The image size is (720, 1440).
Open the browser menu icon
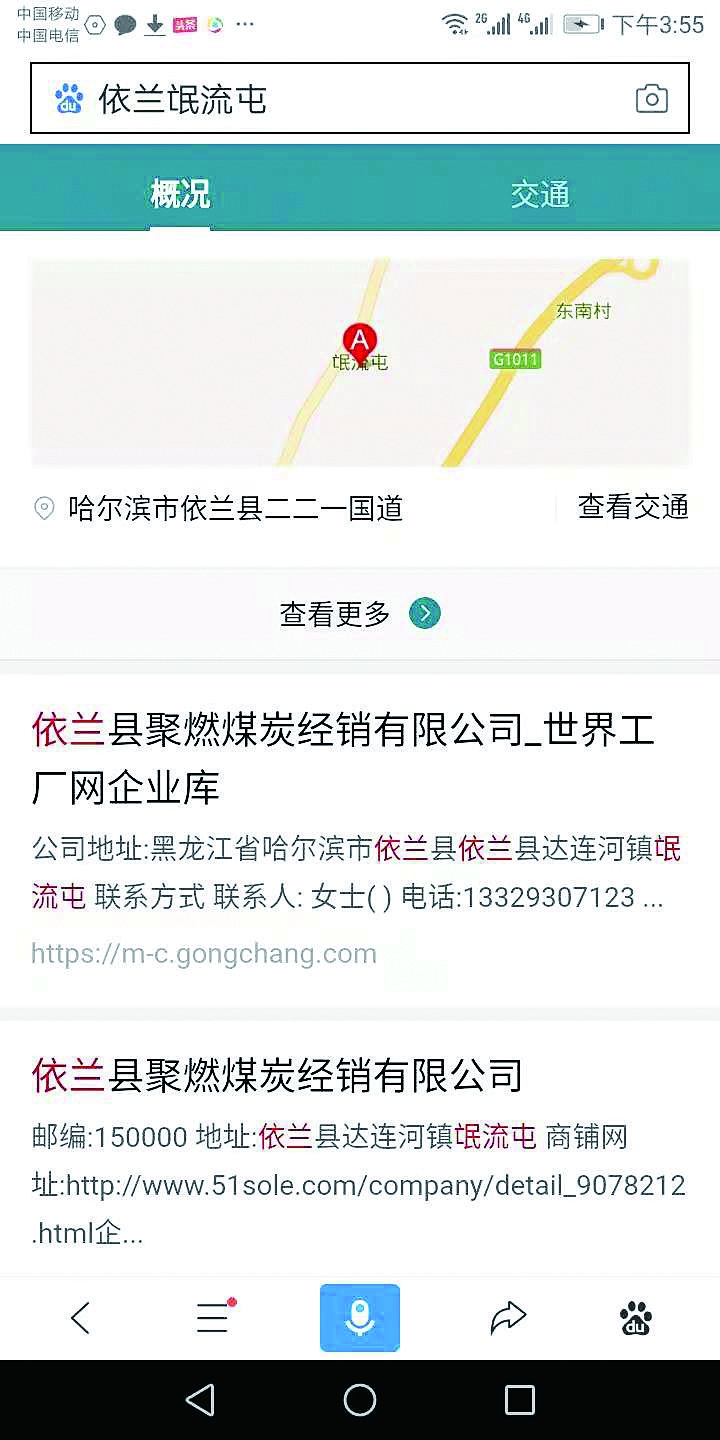213,1318
